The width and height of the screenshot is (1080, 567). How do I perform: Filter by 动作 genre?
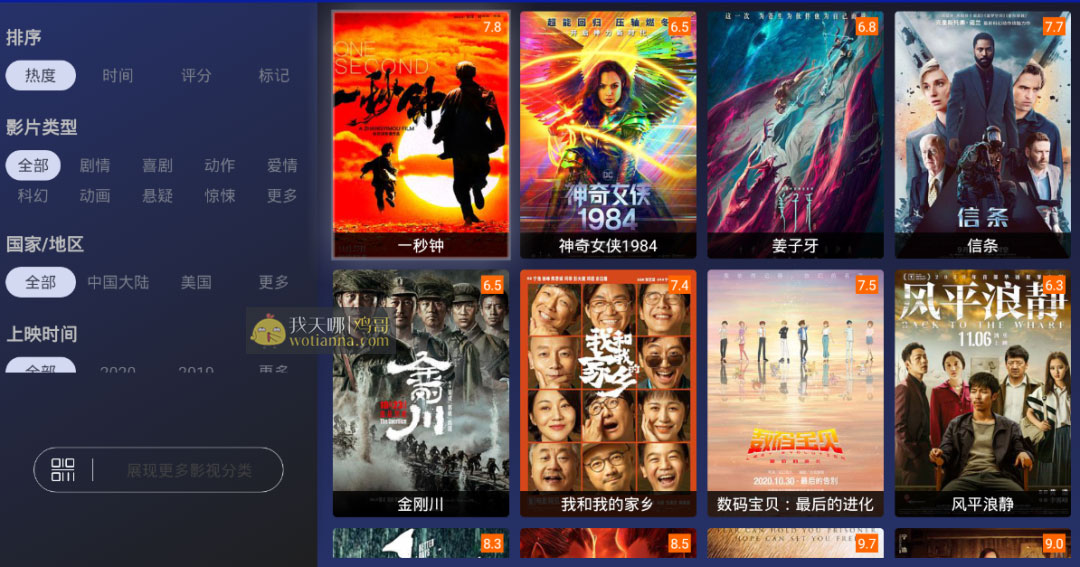tap(219, 166)
